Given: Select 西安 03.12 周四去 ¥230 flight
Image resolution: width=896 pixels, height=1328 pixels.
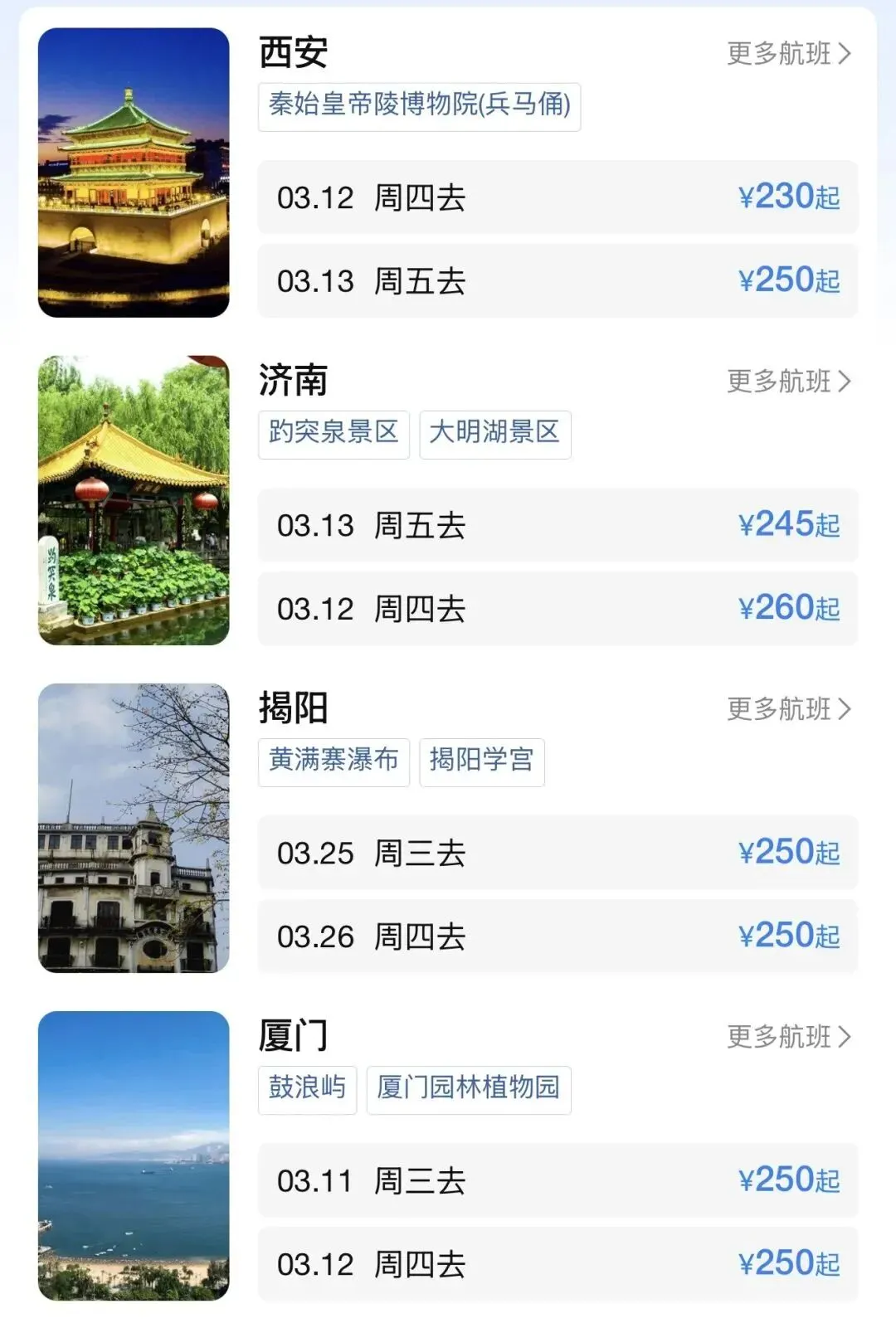Looking at the screenshot, I should point(558,197).
